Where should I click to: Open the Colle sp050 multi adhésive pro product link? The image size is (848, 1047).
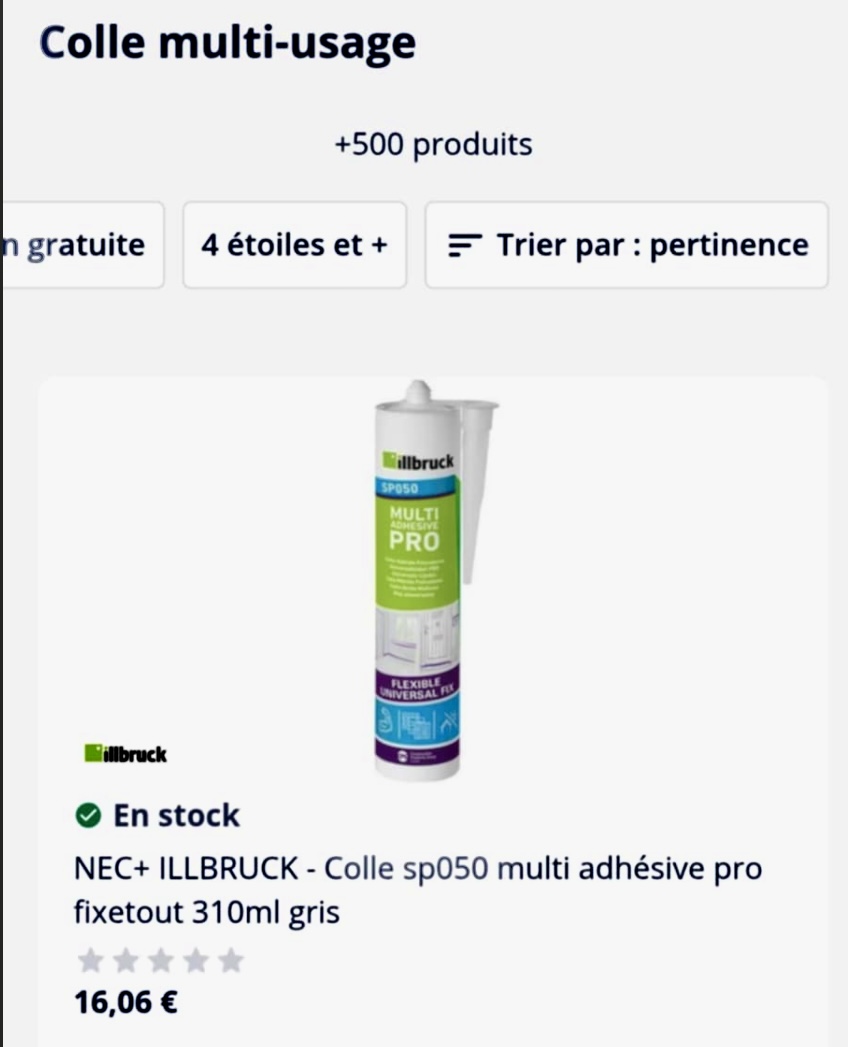tap(418, 888)
